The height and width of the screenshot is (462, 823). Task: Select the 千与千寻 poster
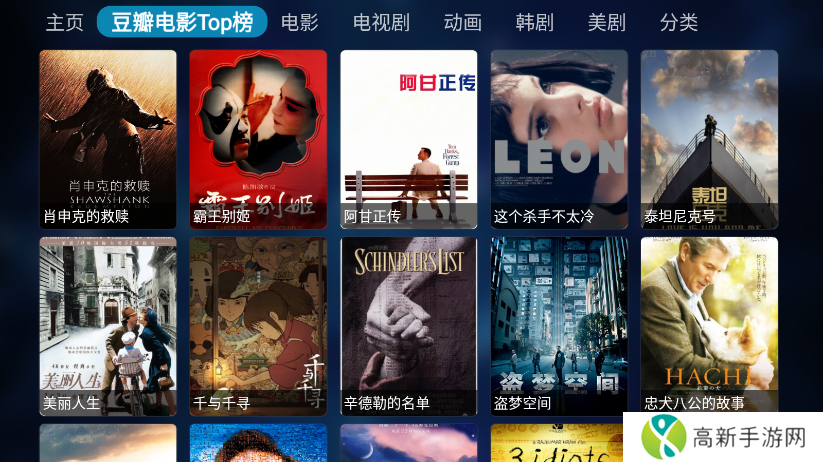point(258,326)
